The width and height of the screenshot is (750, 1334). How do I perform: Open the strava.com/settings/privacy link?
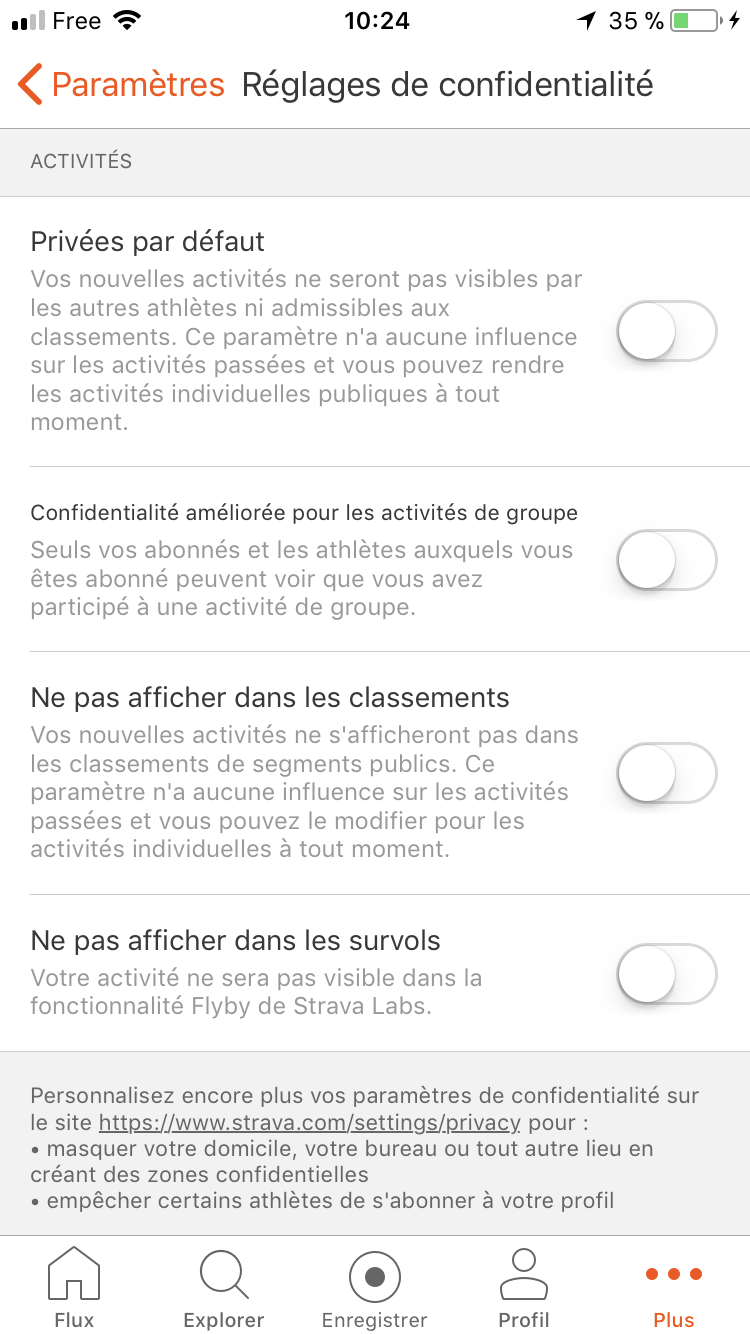310,1122
